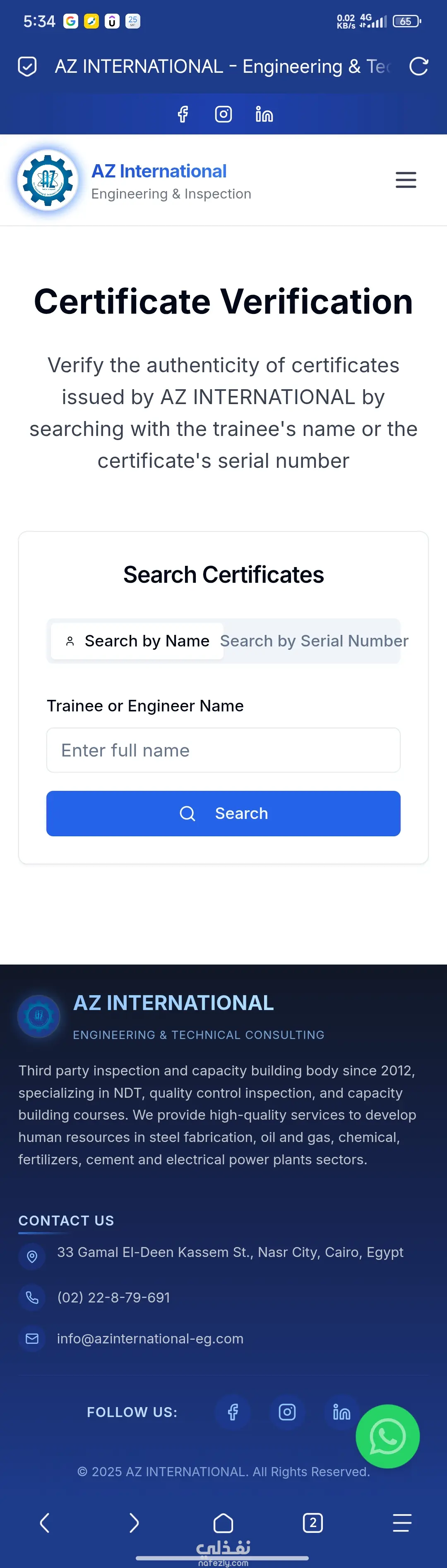Call the phone number (02) 22-8-79-691
Screen dimensions: 447x1568
click(113, 1297)
